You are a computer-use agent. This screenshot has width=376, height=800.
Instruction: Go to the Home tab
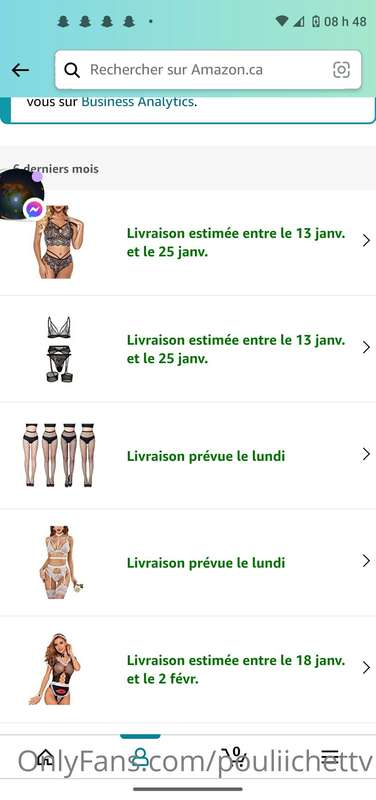click(x=46, y=758)
